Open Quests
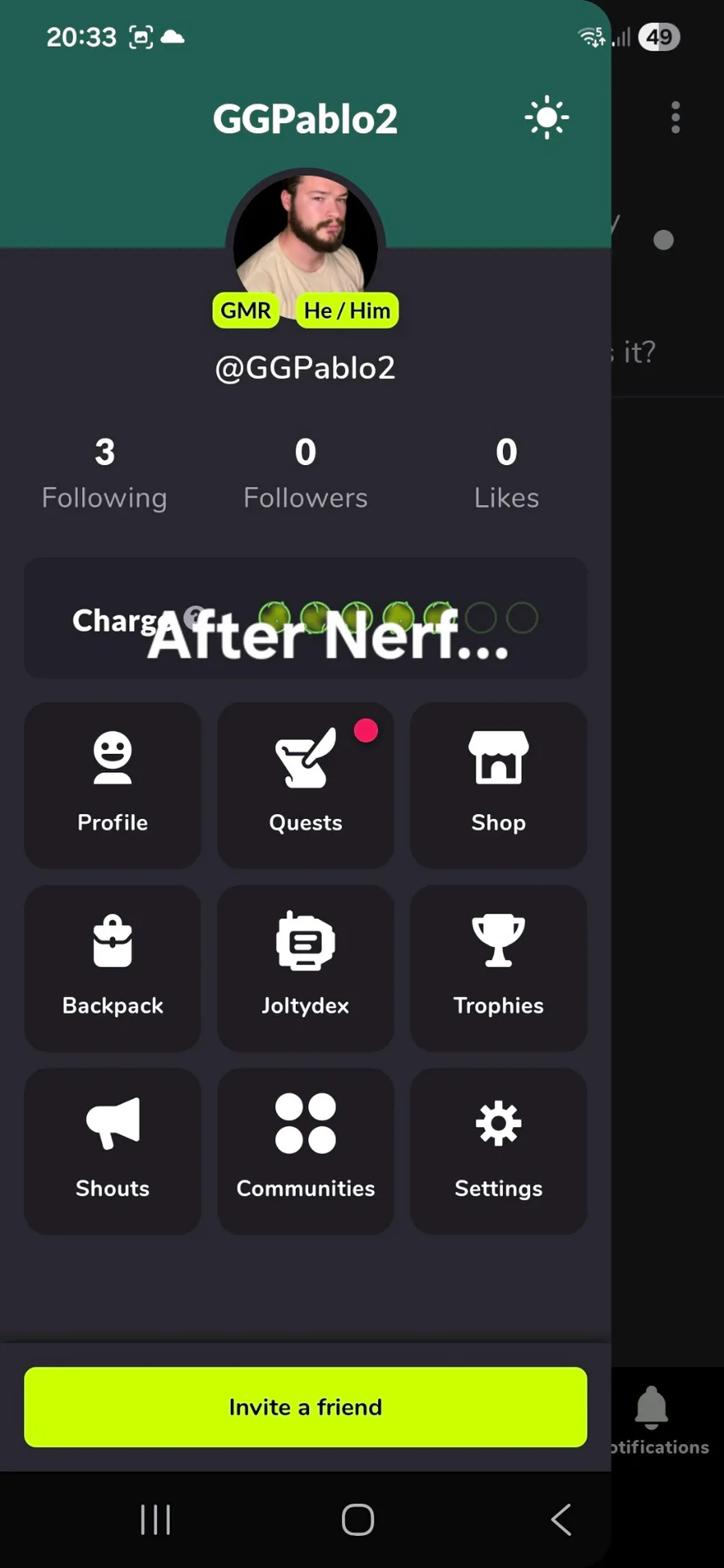The width and height of the screenshot is (724, 1568). pyautogui.click(x=306, y=784)
